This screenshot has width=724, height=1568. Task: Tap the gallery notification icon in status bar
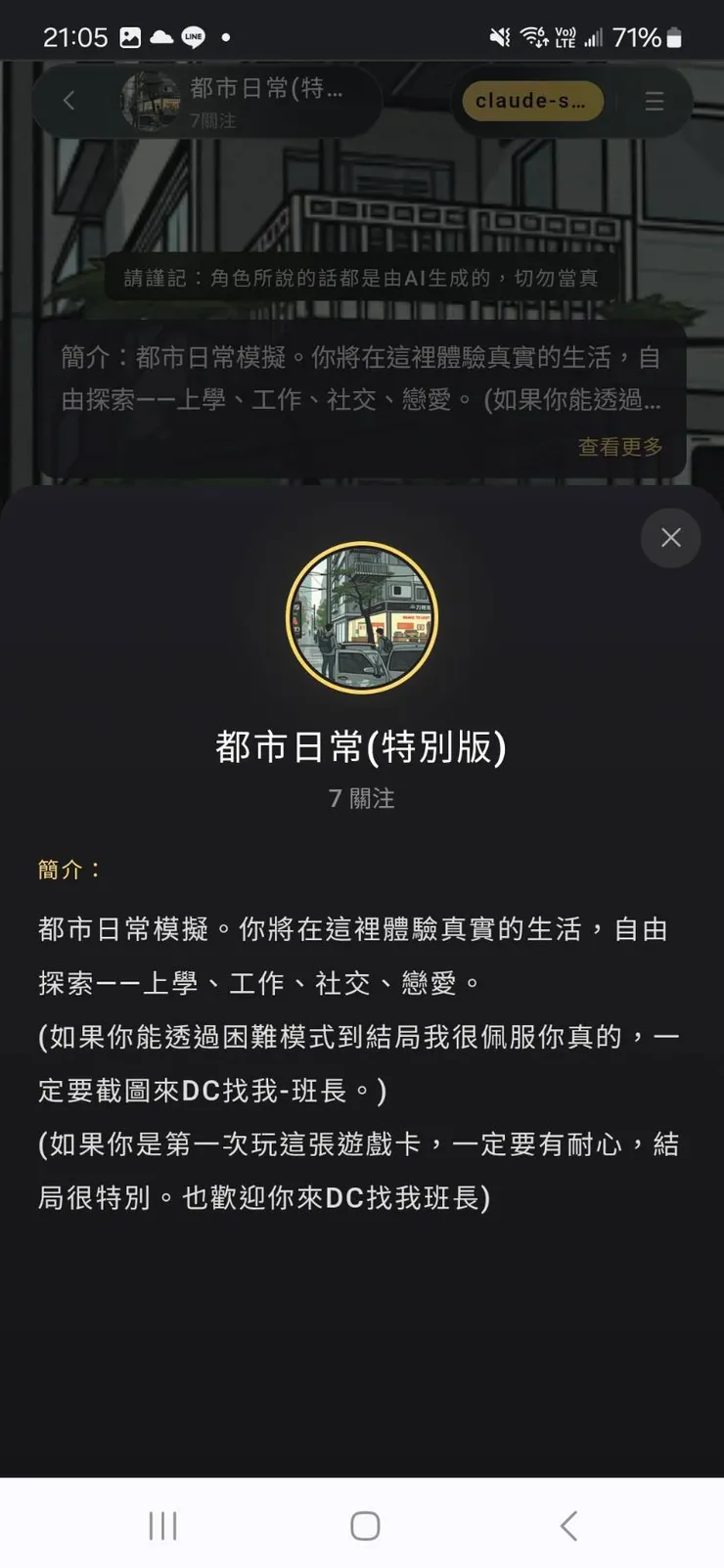point(128,38)
